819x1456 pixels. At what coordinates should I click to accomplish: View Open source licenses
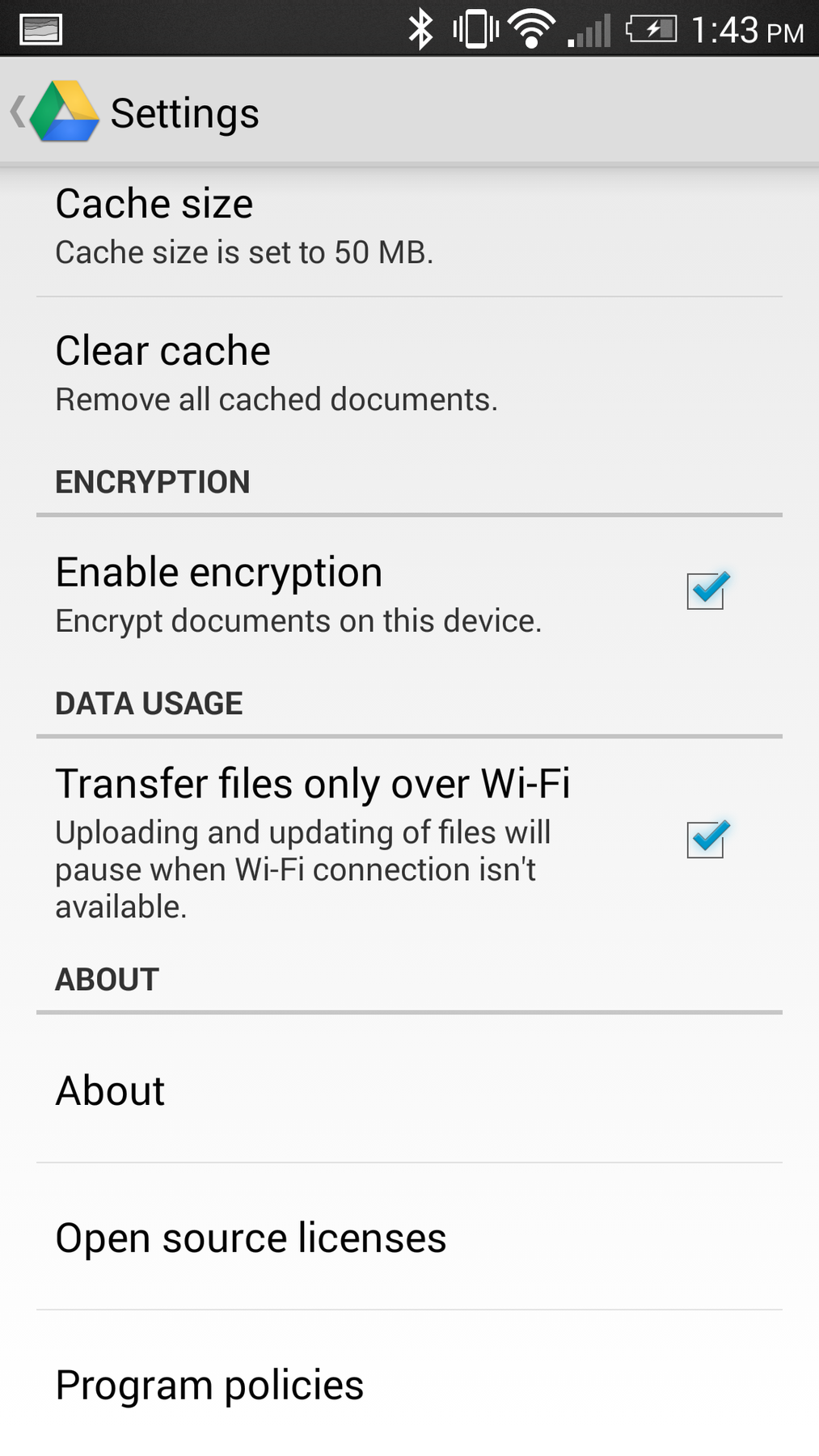[409, 1237]
